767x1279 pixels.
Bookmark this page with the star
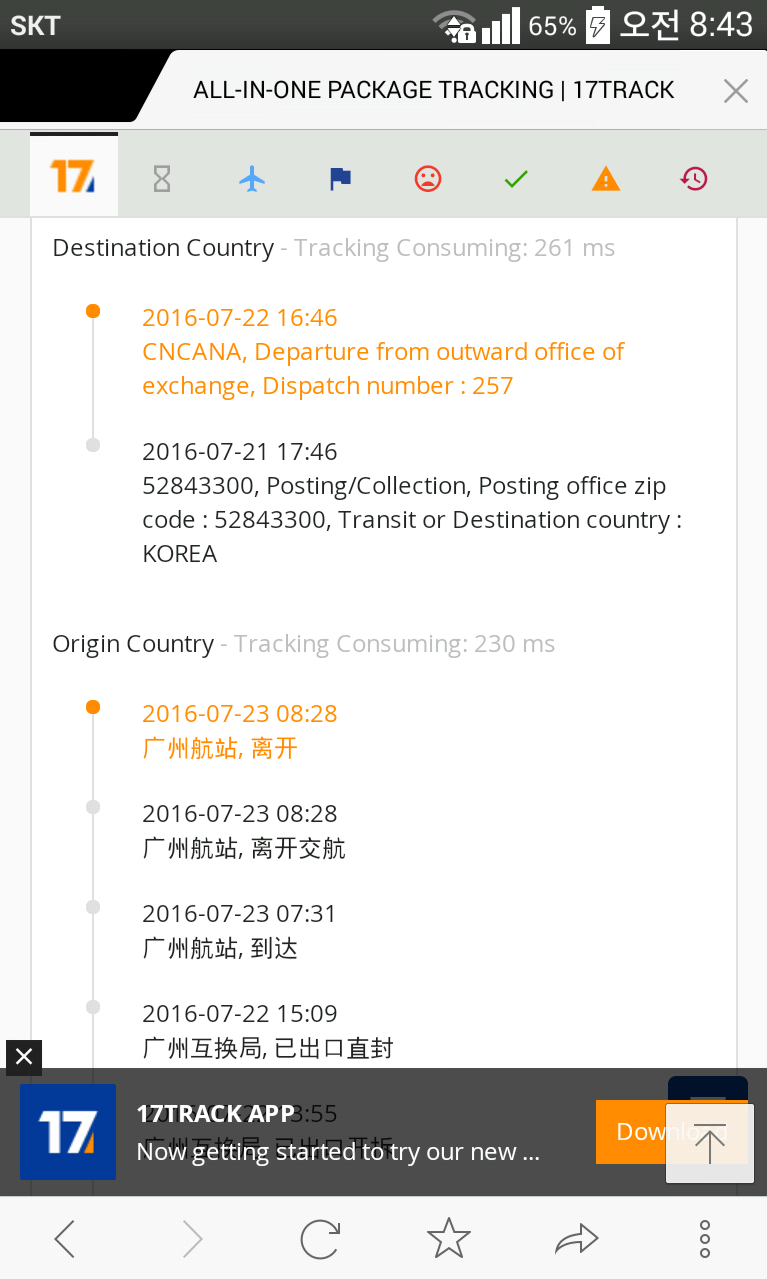[x=448, y=1239]
